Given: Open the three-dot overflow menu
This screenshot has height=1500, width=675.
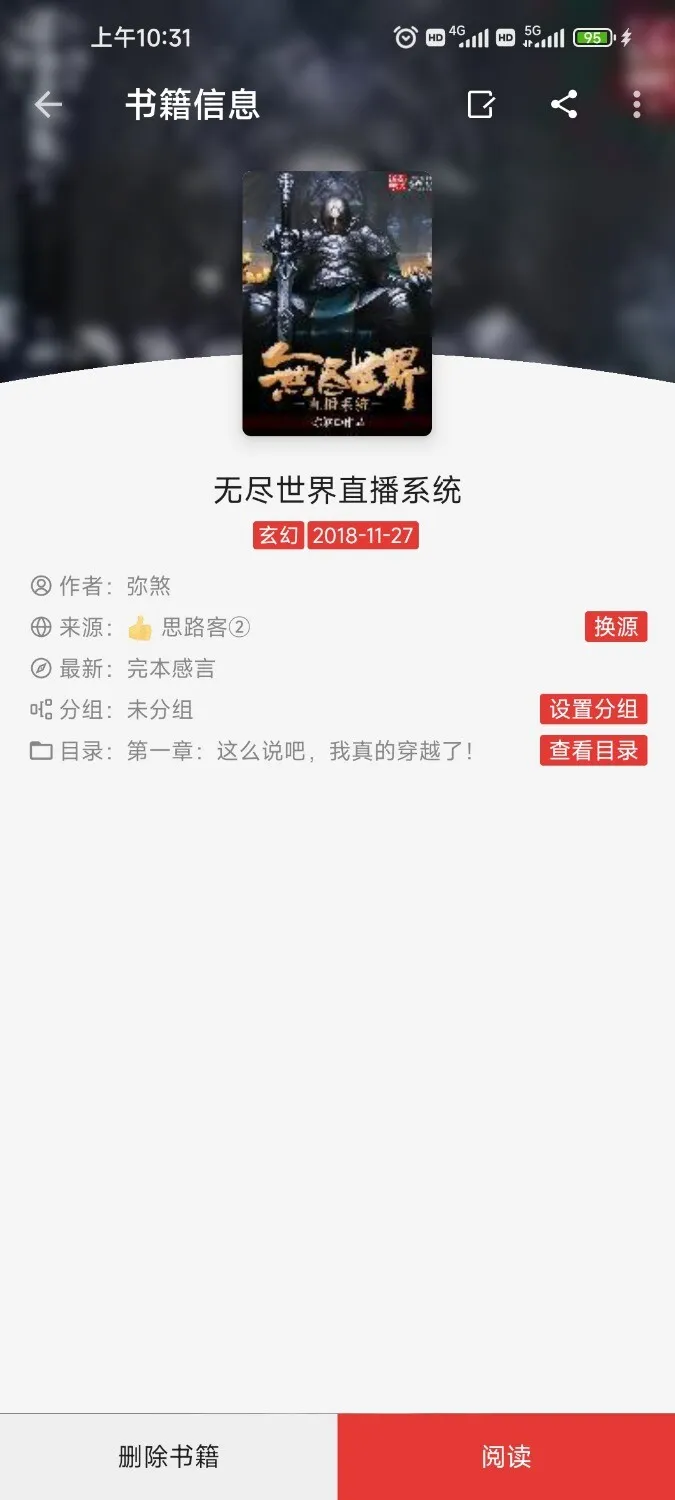Looking at the screenshot, I should pos(637,105).
